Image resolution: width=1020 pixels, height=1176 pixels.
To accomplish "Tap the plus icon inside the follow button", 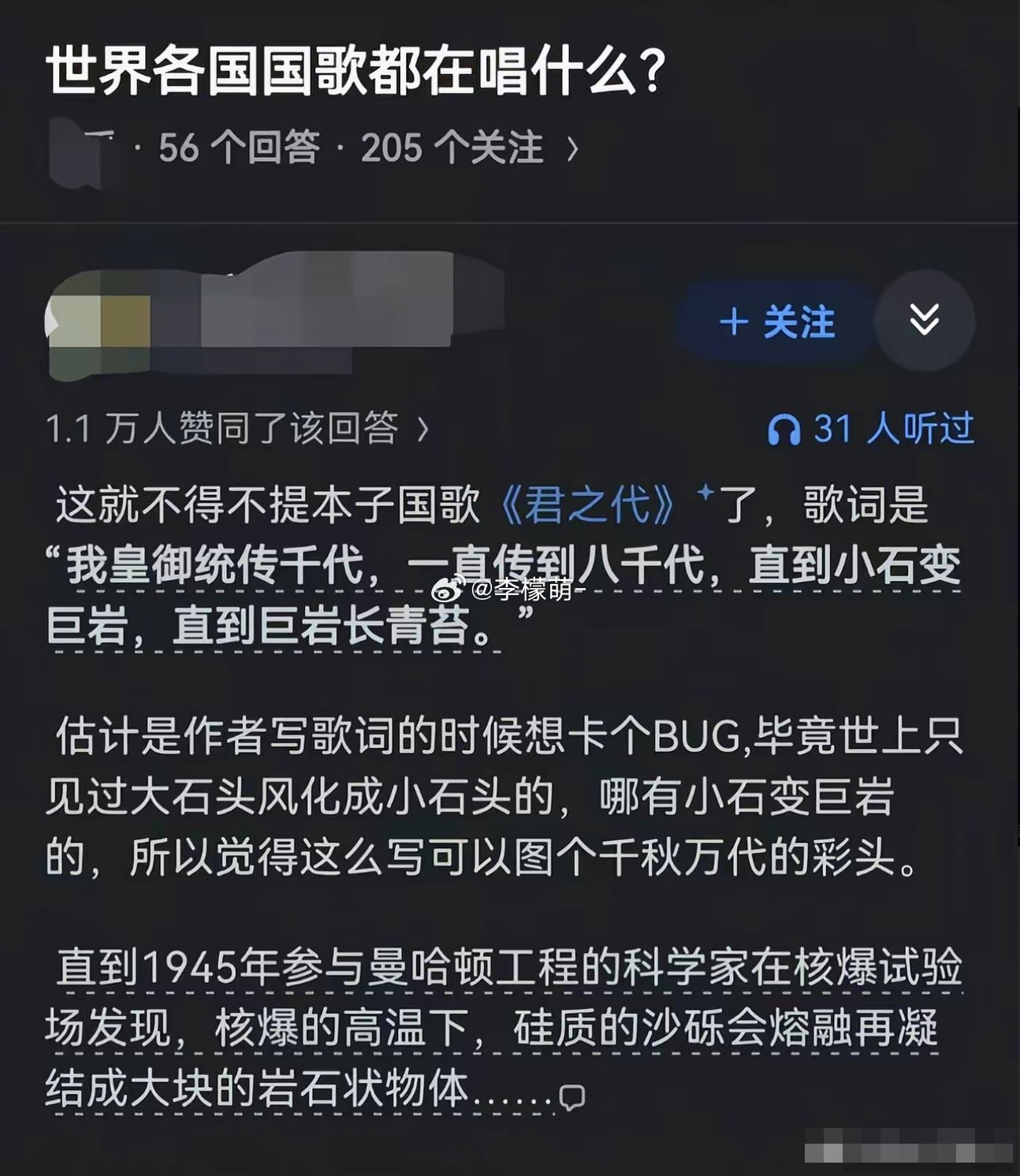I will click(735, 322).
